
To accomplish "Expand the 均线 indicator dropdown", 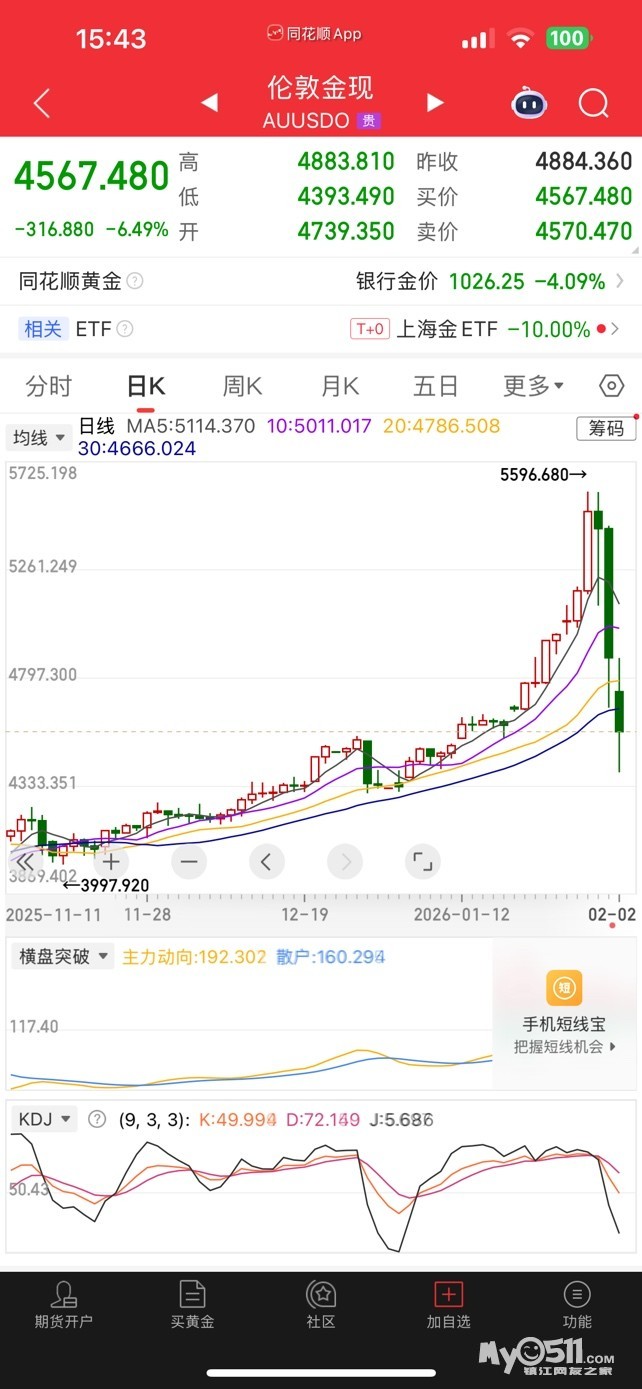I will click(38, 437).
